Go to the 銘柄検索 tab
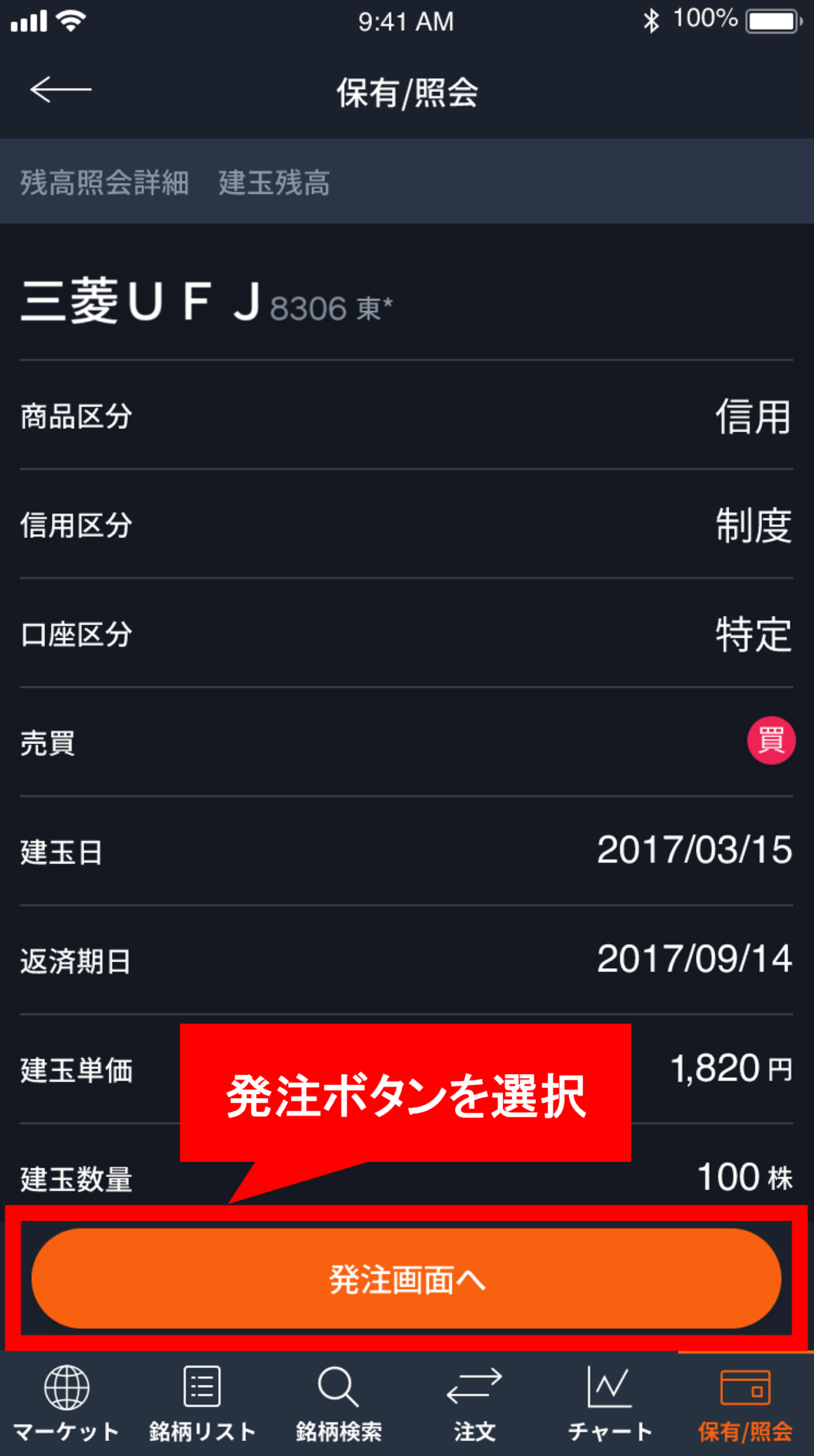This screenshot has width=814, height=1456. (x=339, y=1404)
